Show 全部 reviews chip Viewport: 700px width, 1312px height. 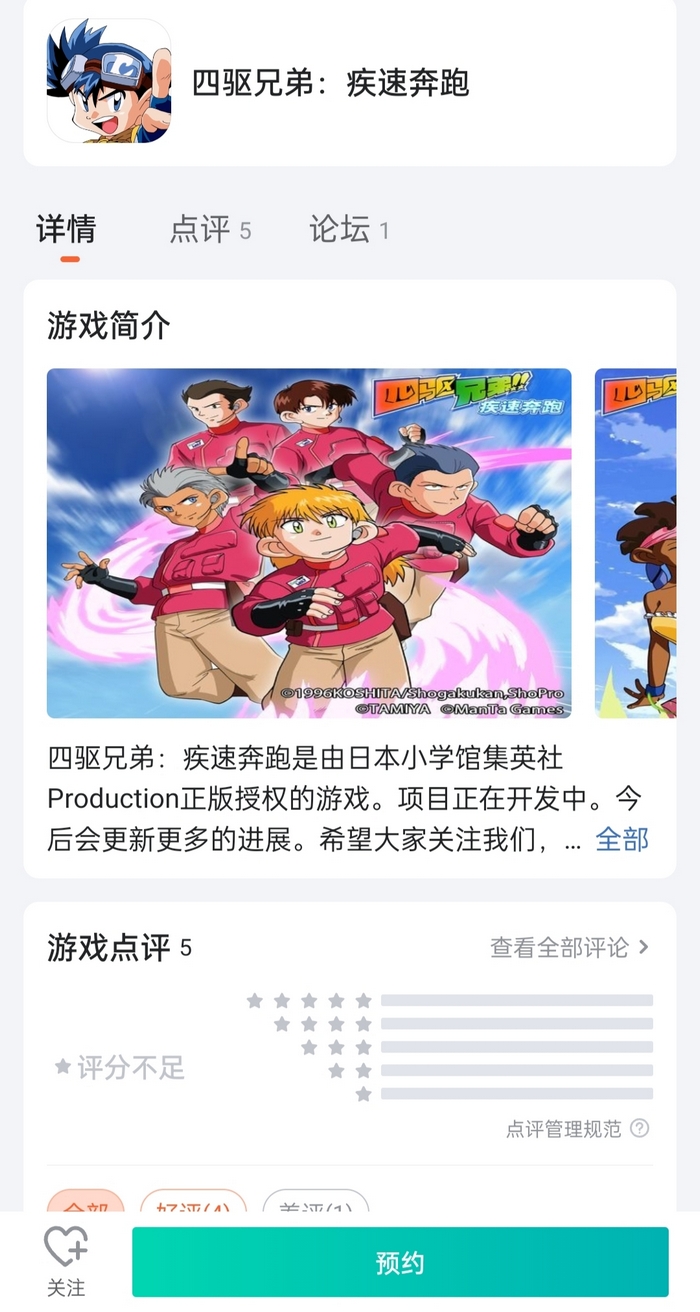pyautogui.click(x=86, y=1203)
